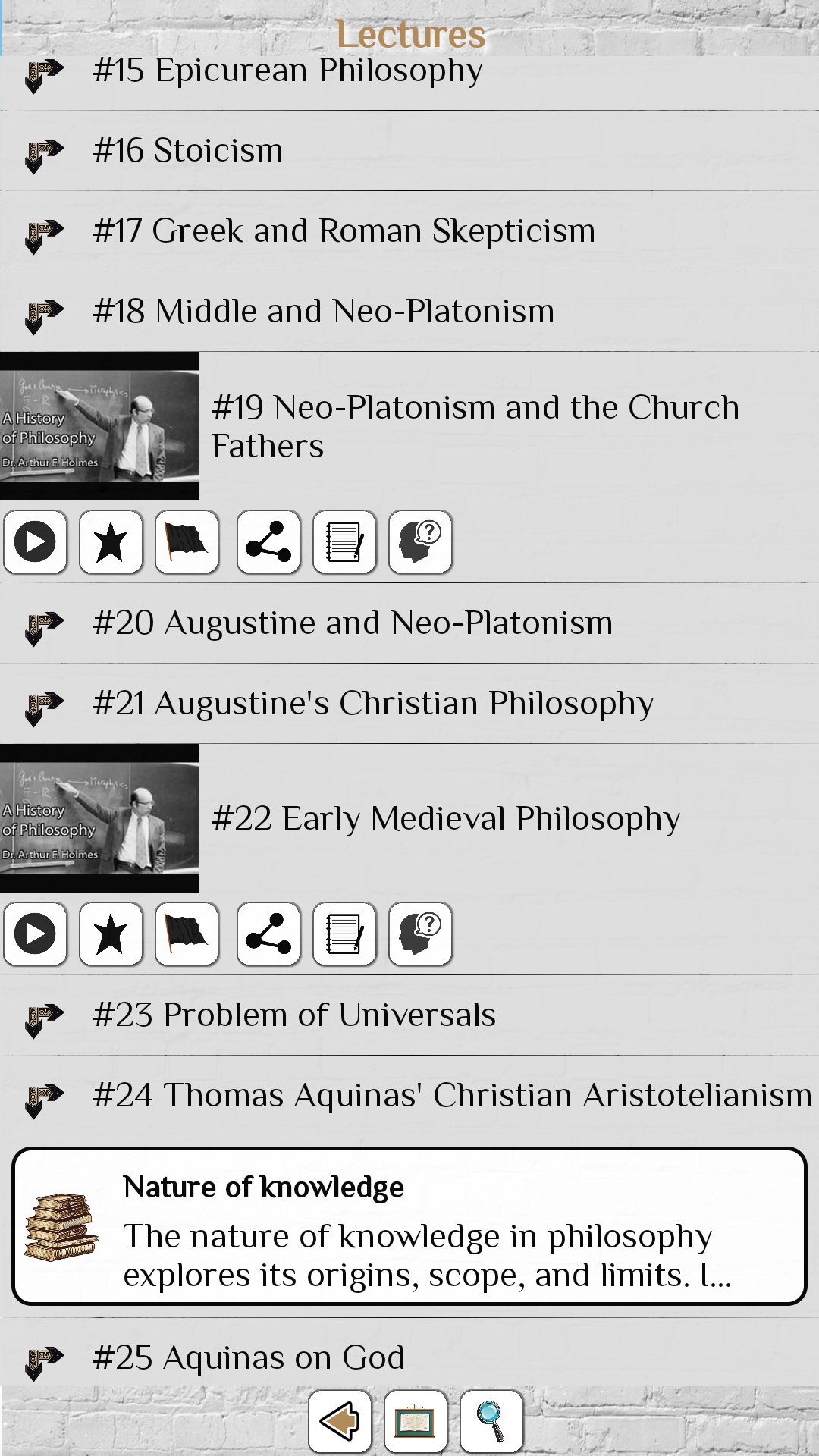
Task: Select #20 Augustine and Neo-Platonism
Action: point(352,623)
